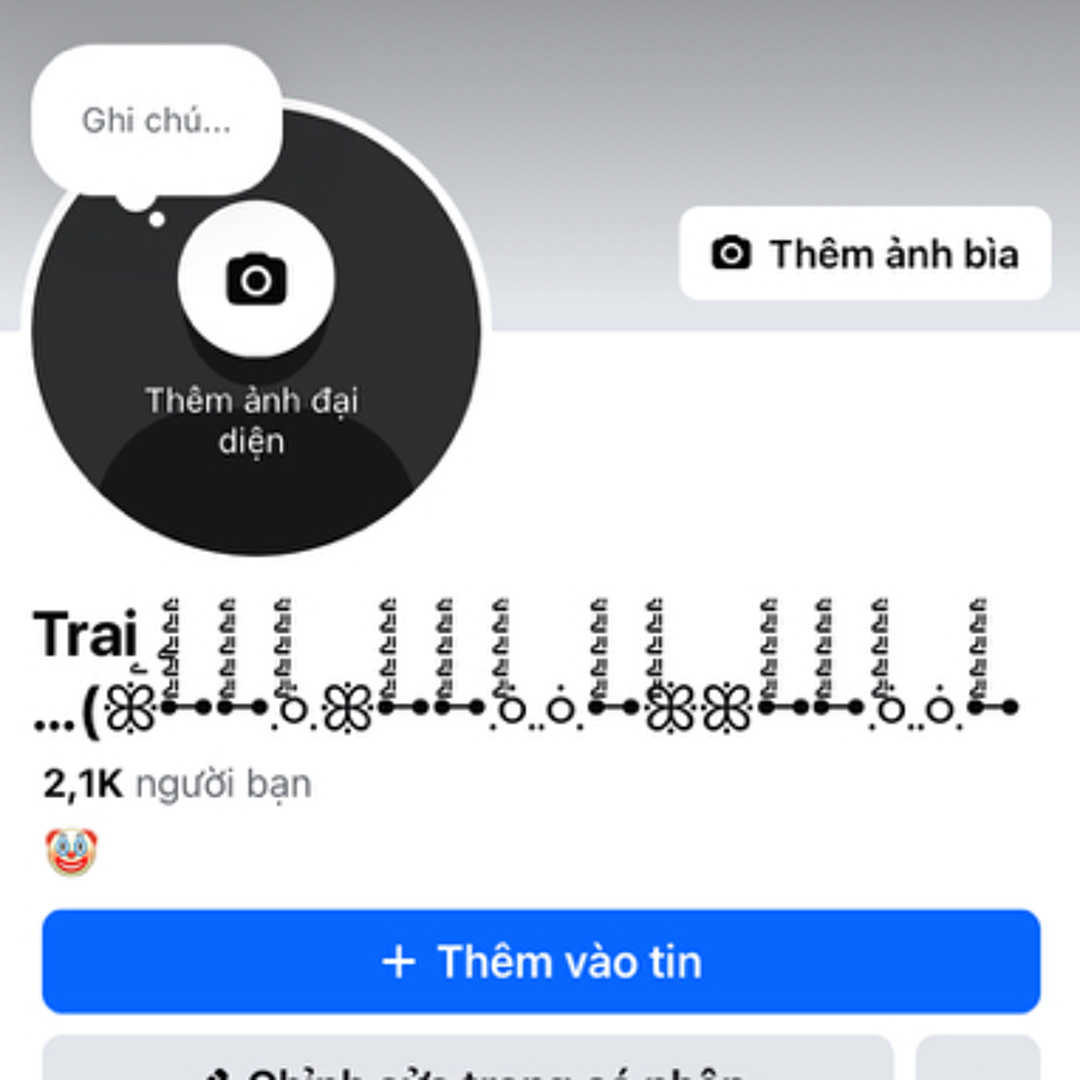Tap the Thêm vào tin button
The width and height of the screenshot is (1080, 1080).
541,961
